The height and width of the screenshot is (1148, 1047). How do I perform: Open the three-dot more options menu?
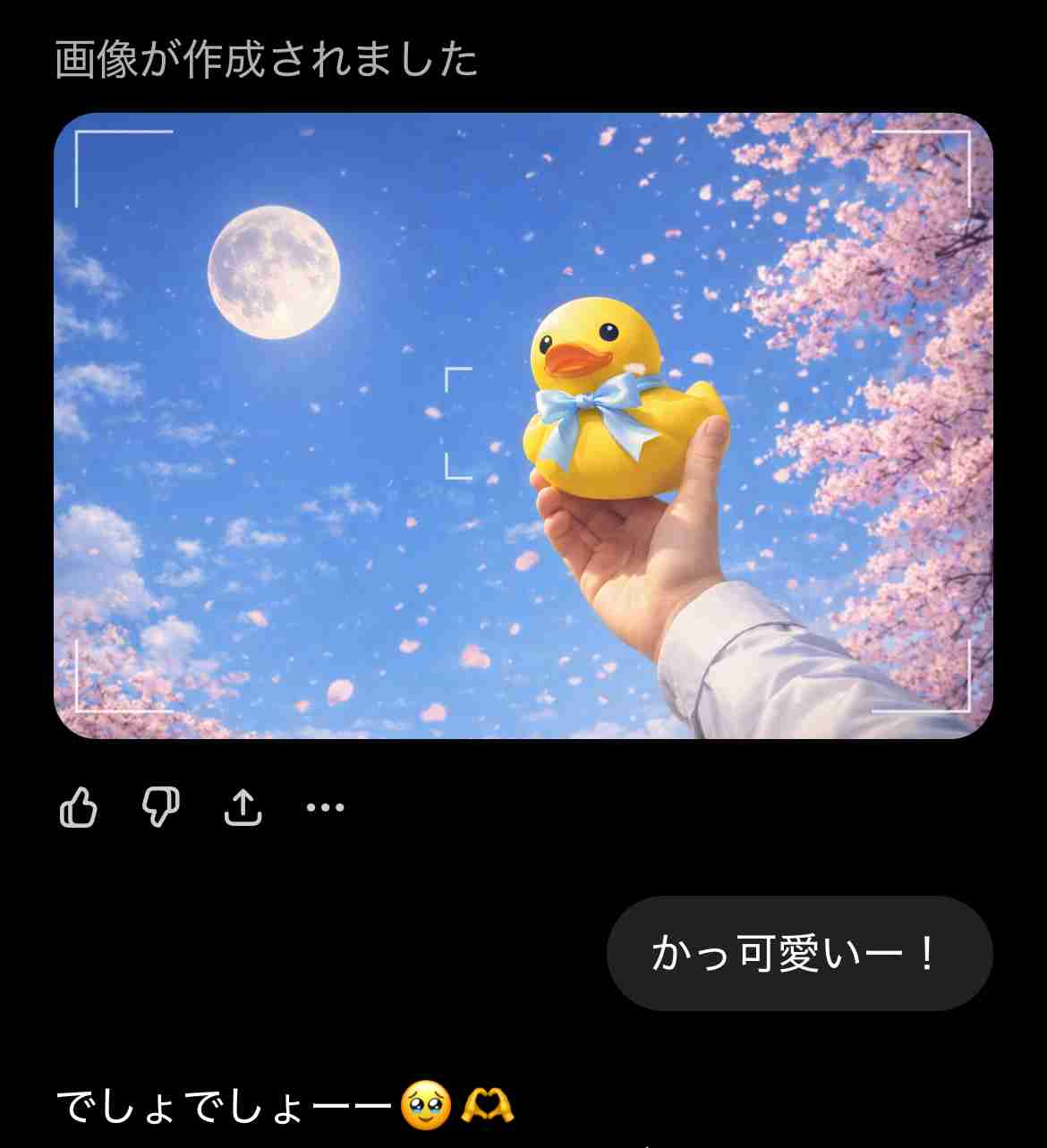(325, 807)
